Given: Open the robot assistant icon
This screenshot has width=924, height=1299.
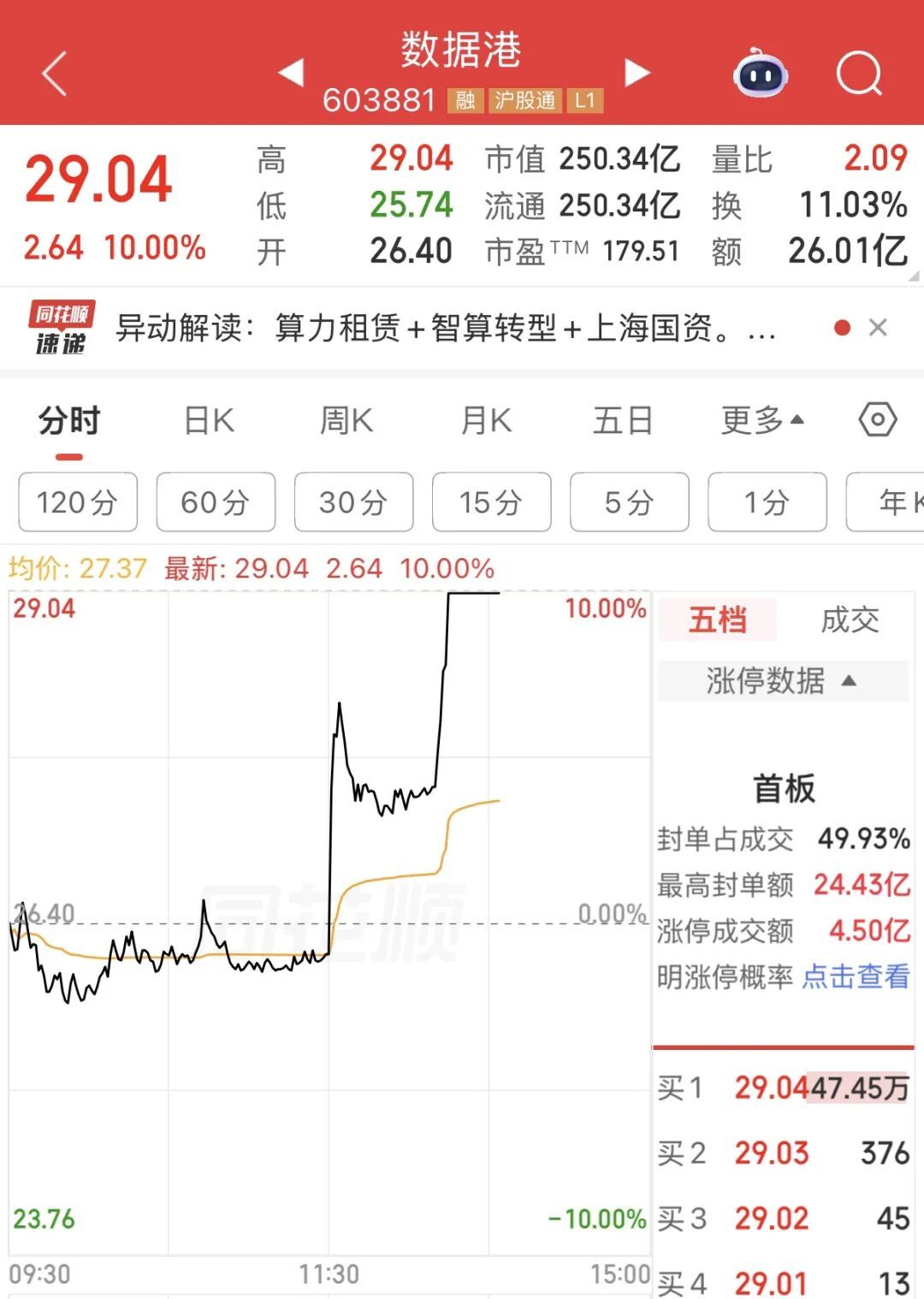Looking at the screenshot, I should 761,73.
